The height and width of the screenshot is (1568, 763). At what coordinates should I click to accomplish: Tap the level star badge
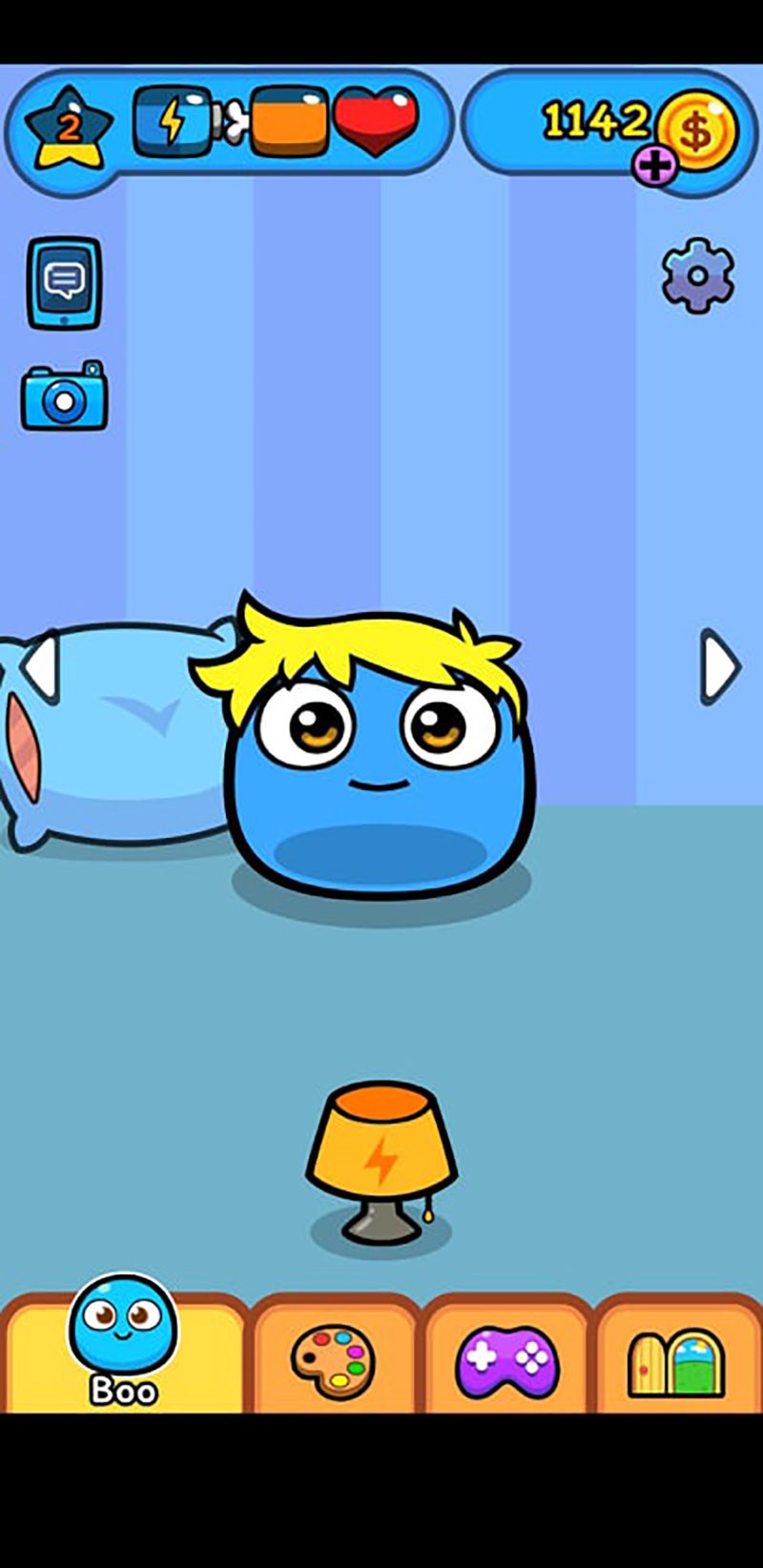coord(69,127)
